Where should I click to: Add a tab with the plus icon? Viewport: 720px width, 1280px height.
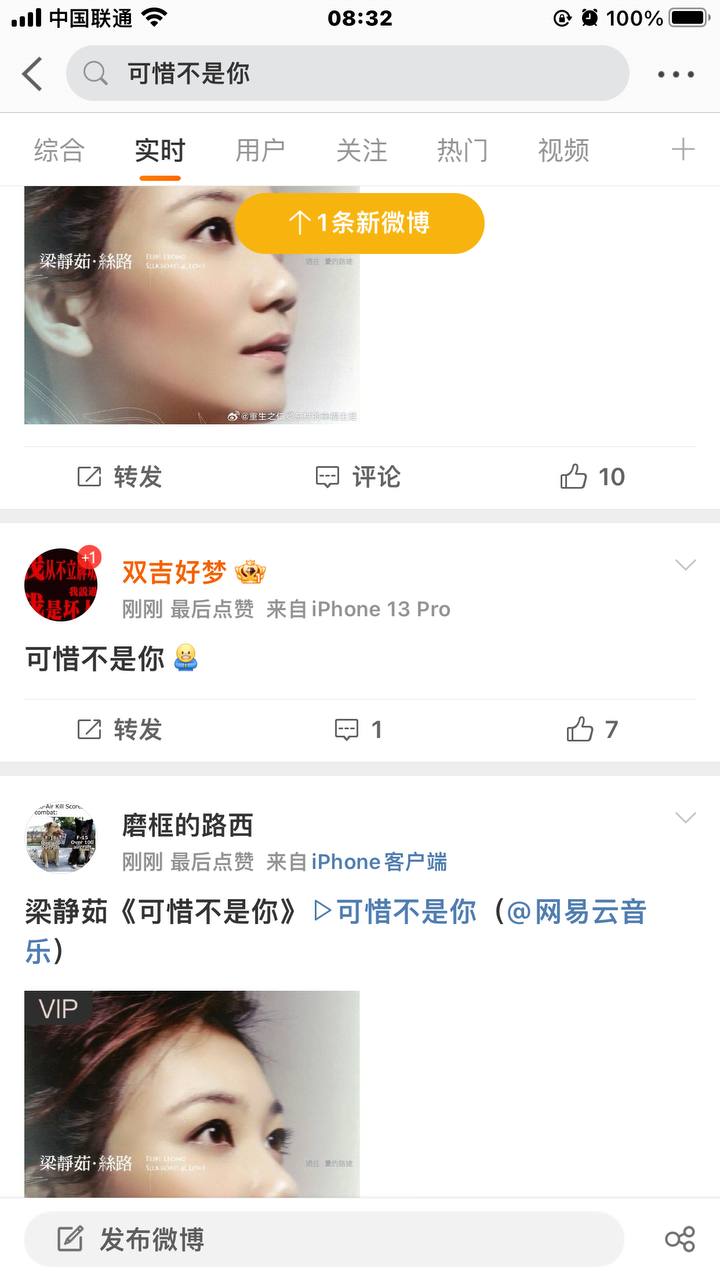(683, 150)
